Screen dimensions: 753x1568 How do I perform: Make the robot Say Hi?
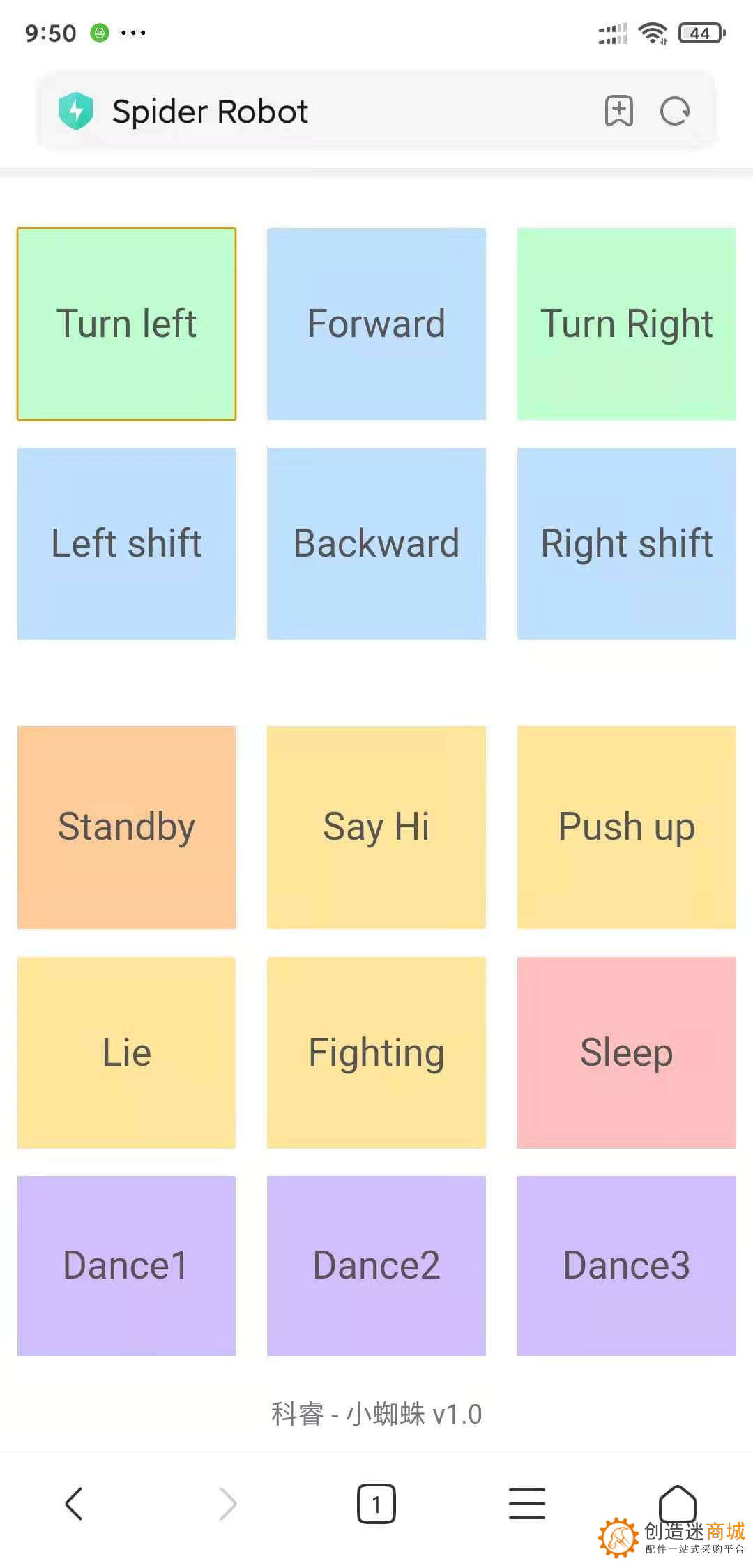point(376,827)
